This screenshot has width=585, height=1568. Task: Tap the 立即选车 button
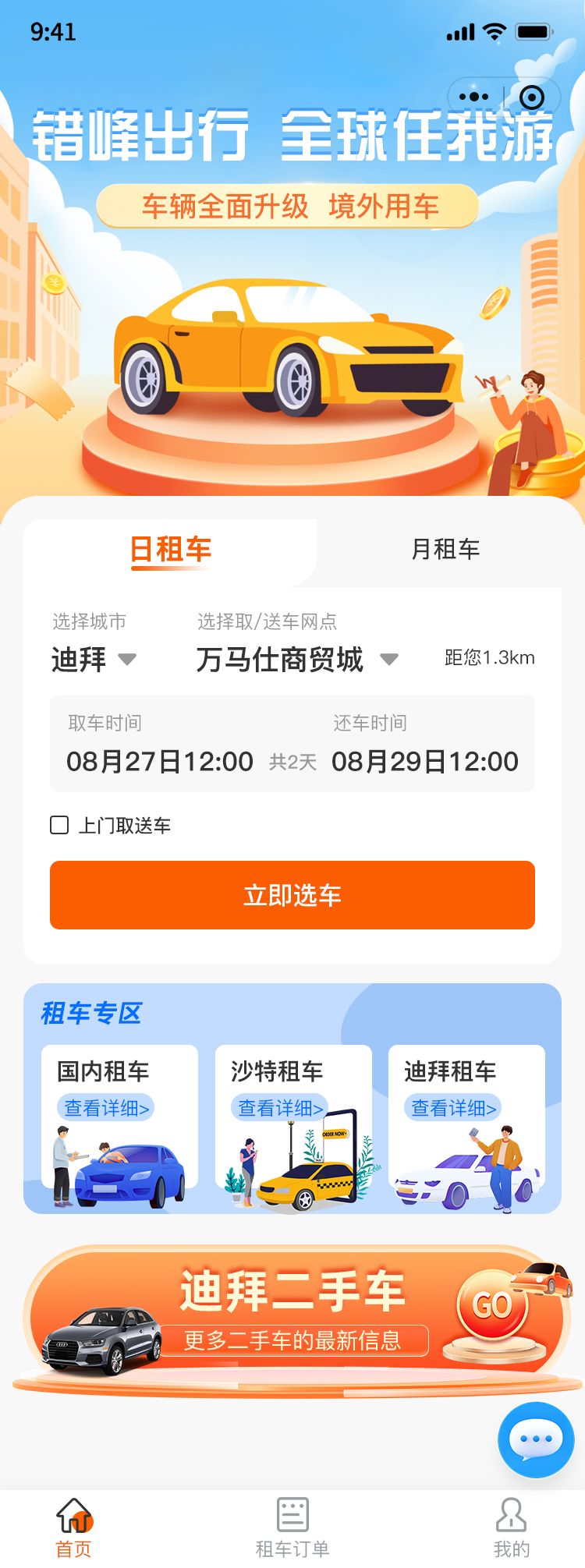click(x=292, y=895)
